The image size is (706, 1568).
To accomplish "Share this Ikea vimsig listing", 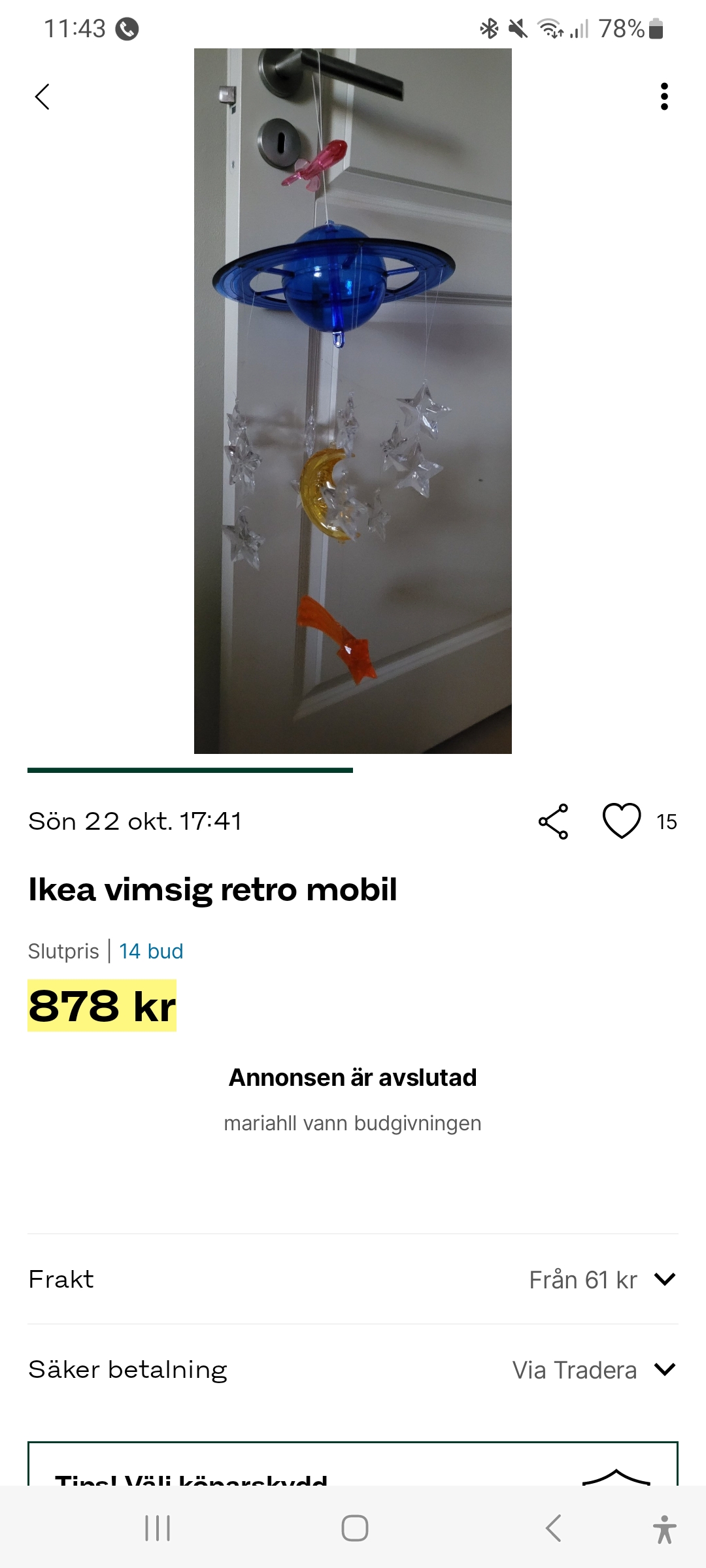I will 554,821.
